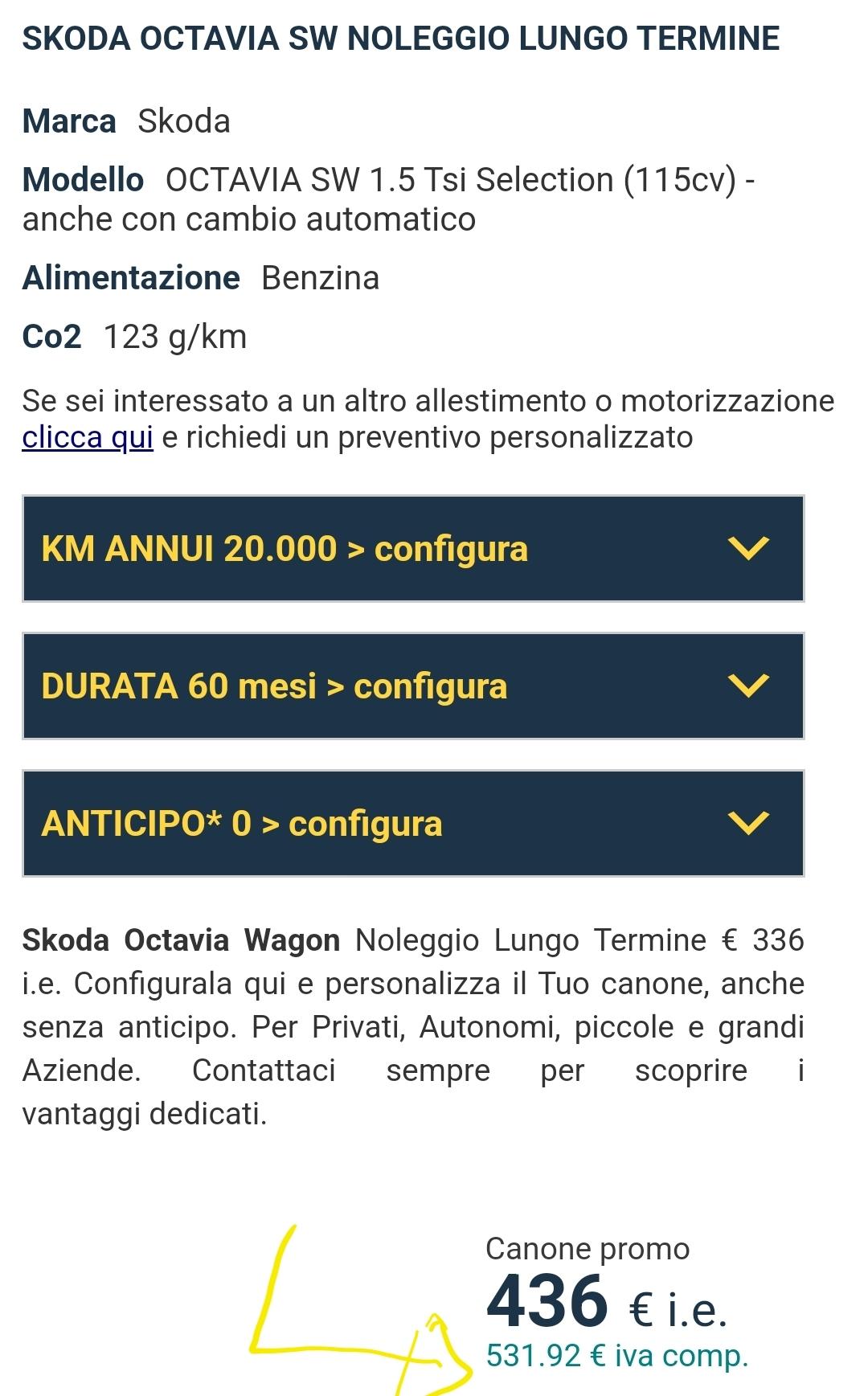Expand the ANTICIPO 0 configura dropdown
868x1396 pixels.
(x=413, y=824)
